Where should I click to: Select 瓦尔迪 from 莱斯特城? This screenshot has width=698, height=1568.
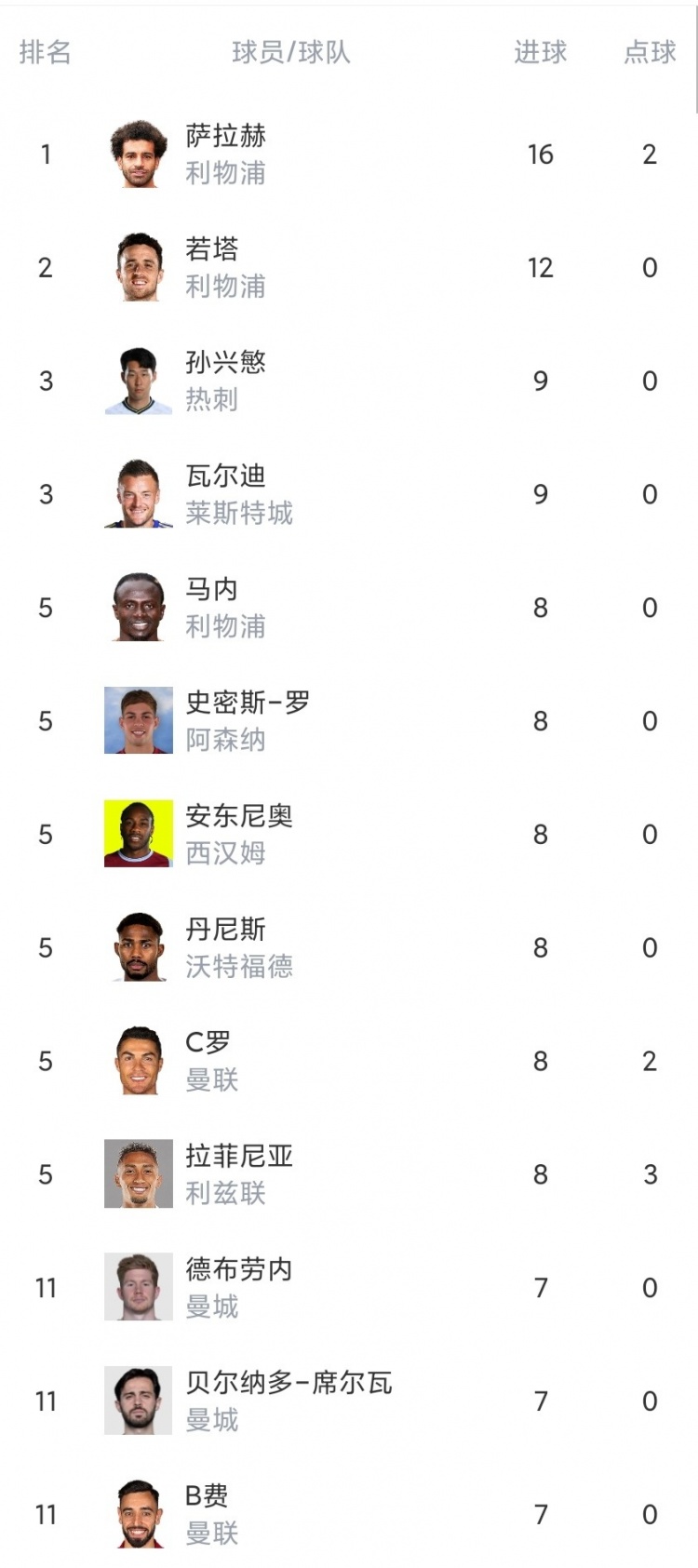coord(349,494)
